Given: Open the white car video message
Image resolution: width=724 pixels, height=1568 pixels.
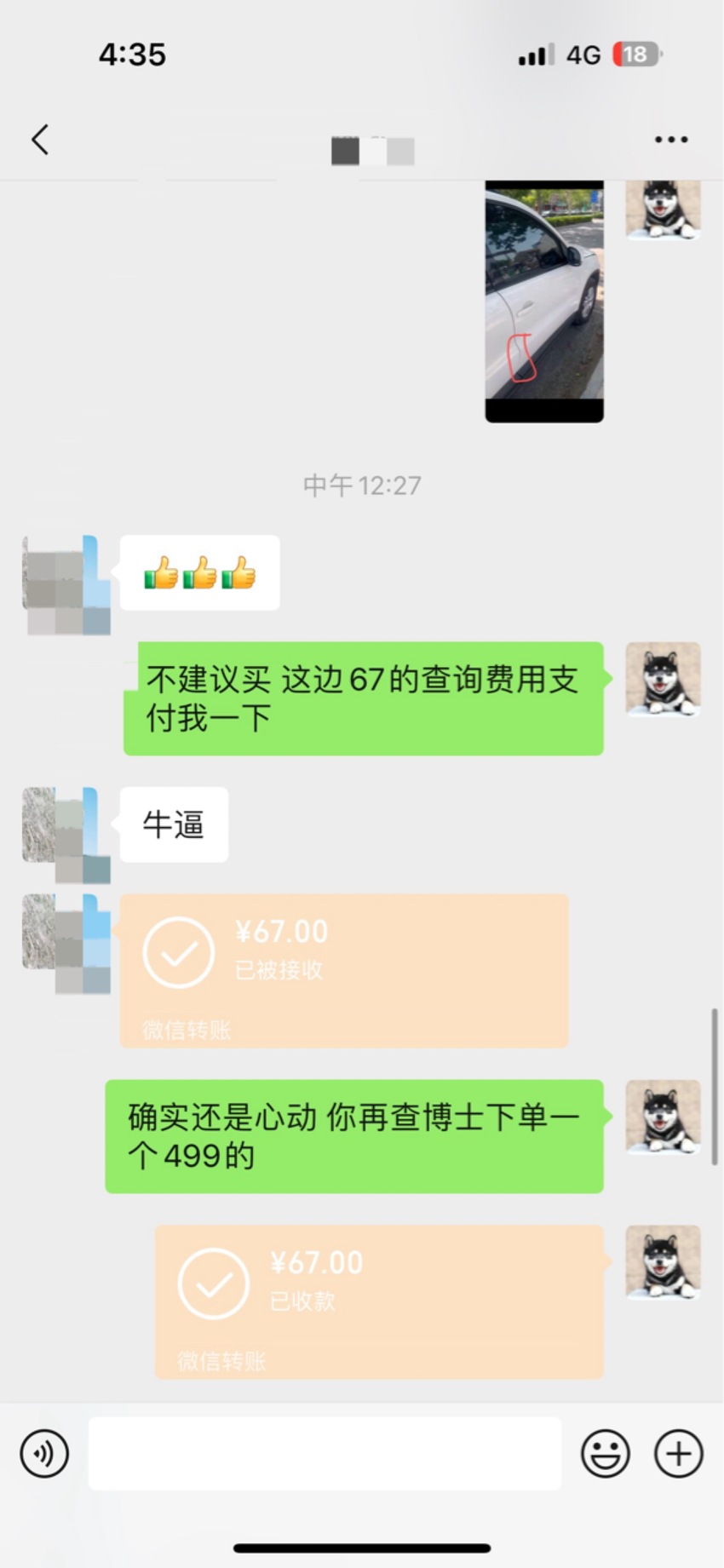Looking at the screenshot, I should pyautogui.click(x=544, y=302).
